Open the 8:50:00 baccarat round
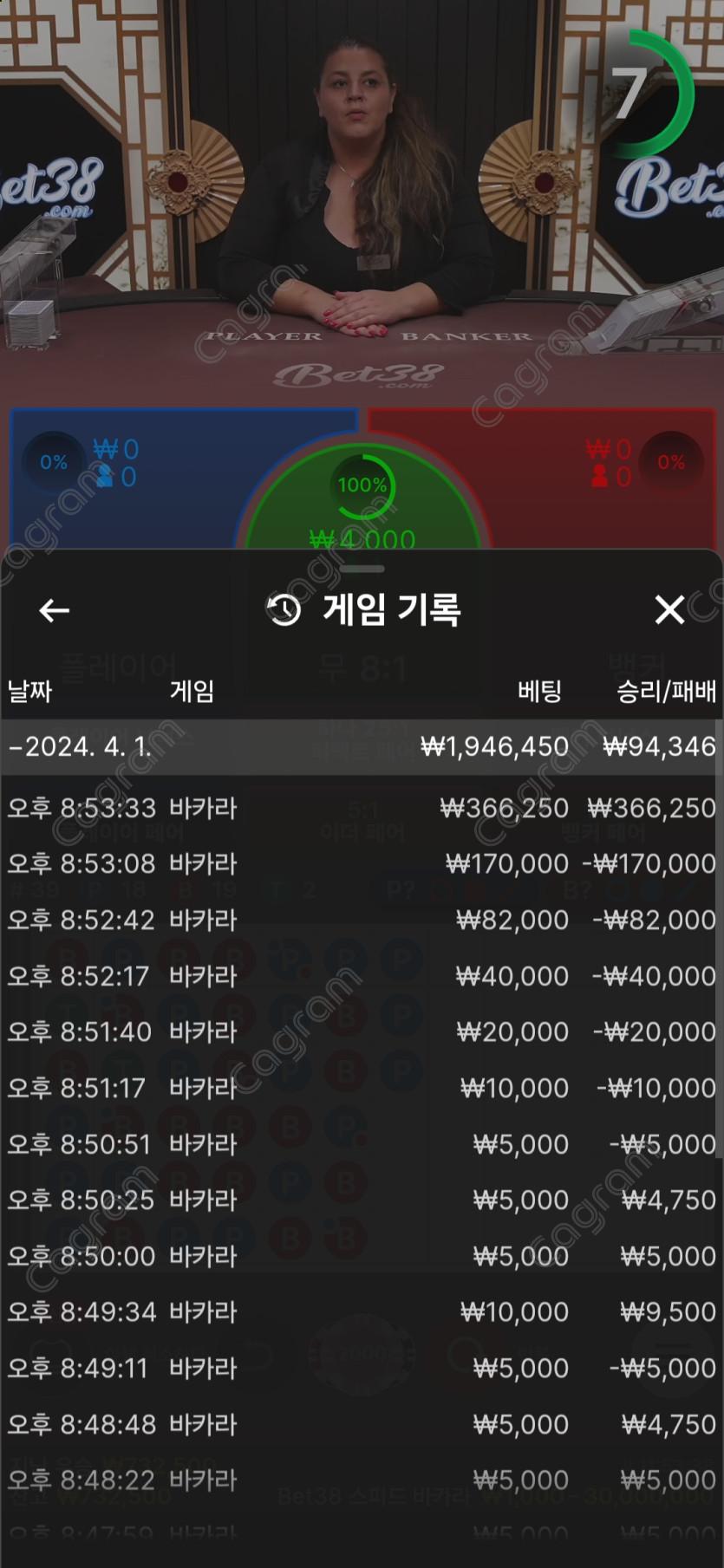724x1568 pixels. (x=362, y=1256)
